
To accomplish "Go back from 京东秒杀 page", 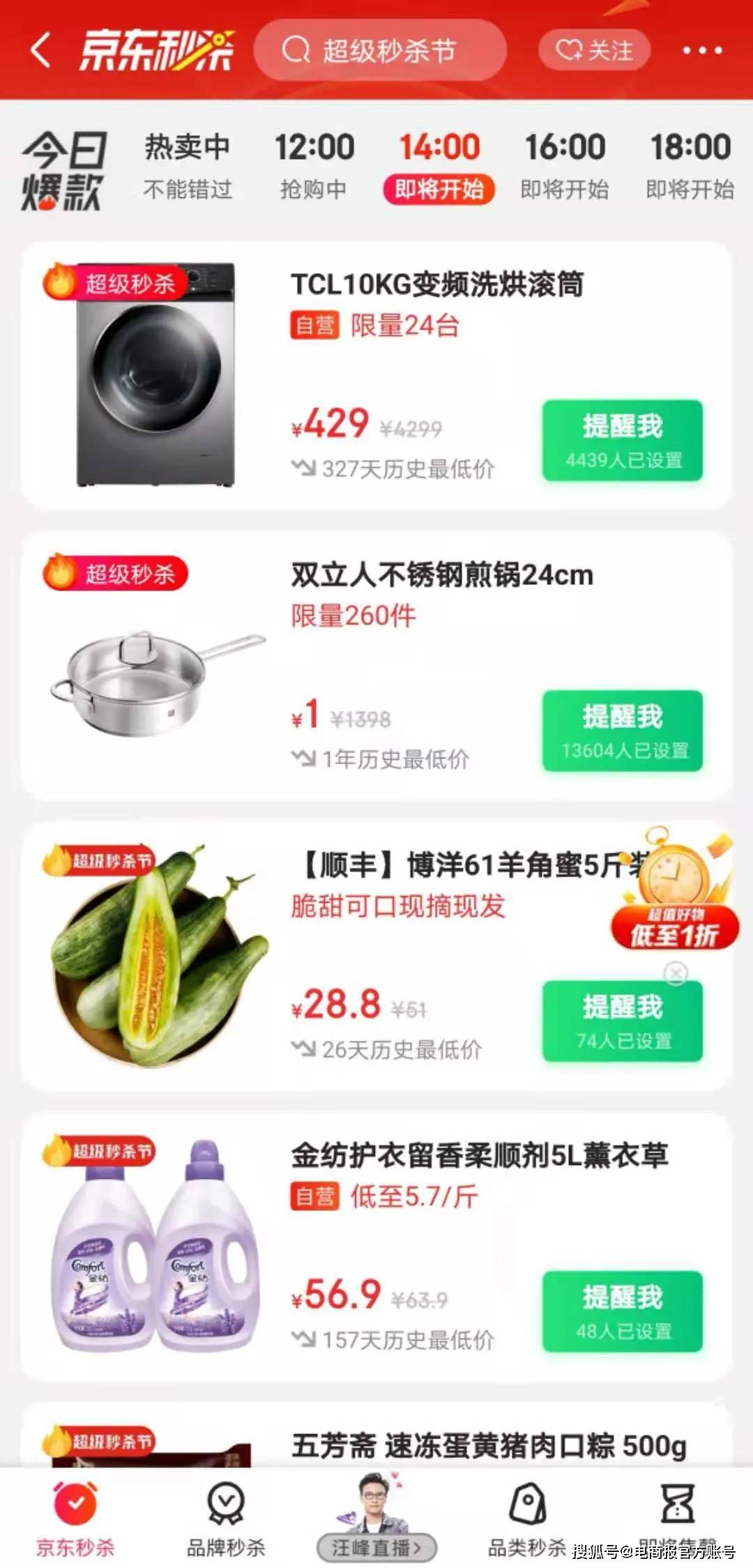I will 41,50.
